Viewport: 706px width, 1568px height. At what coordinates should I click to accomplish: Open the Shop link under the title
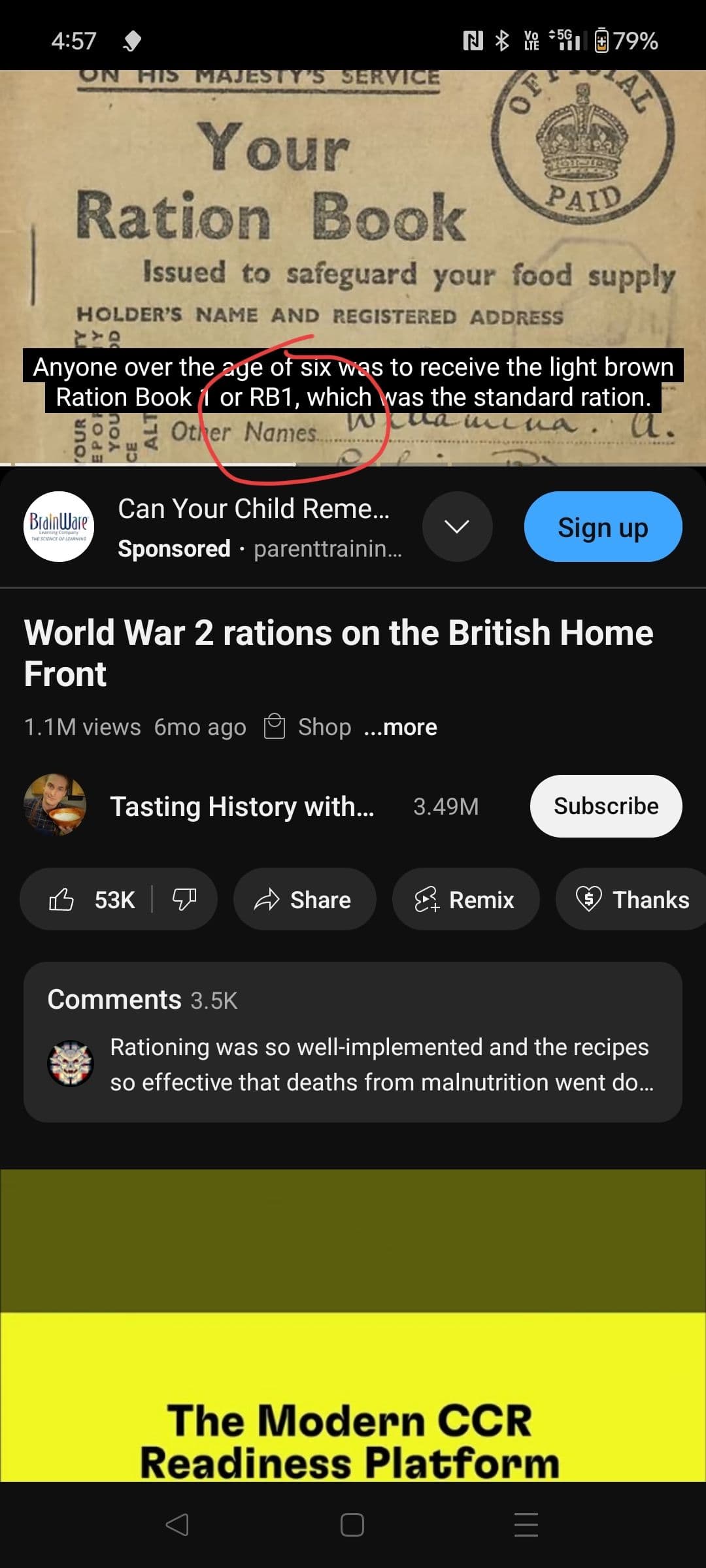[x=308, y=727]
